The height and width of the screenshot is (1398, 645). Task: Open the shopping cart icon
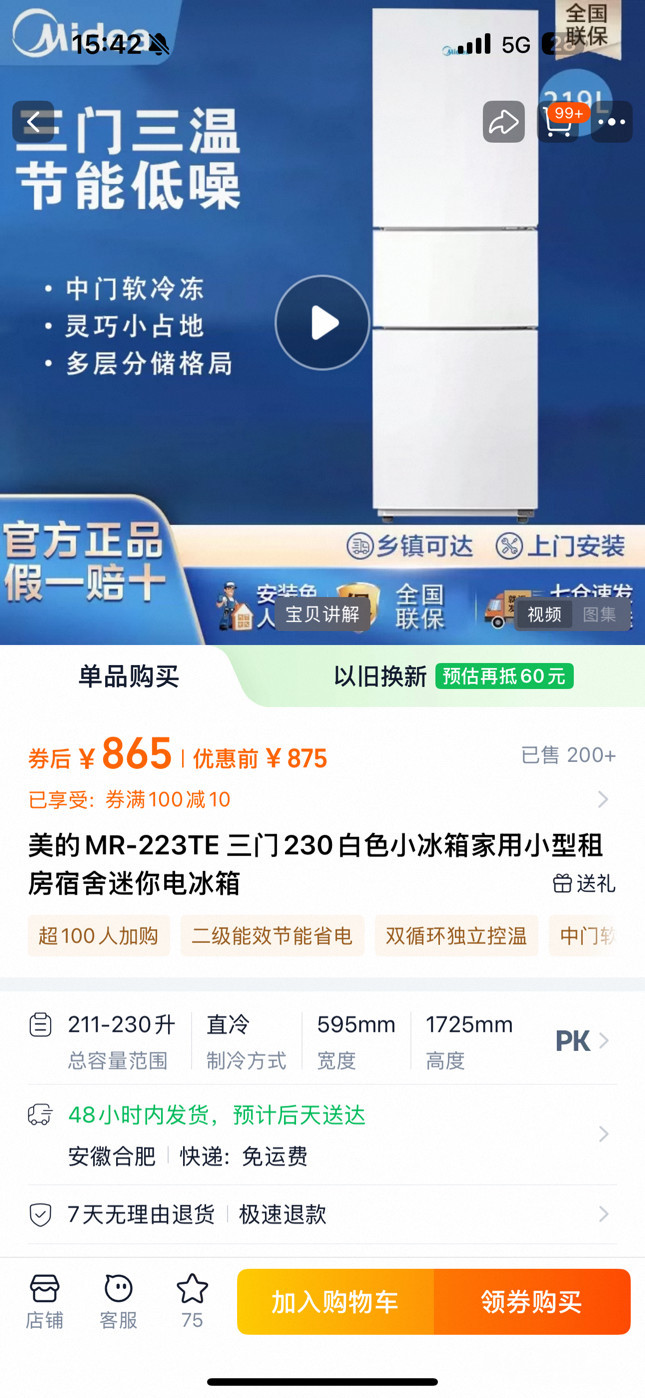tap(558, 122)
